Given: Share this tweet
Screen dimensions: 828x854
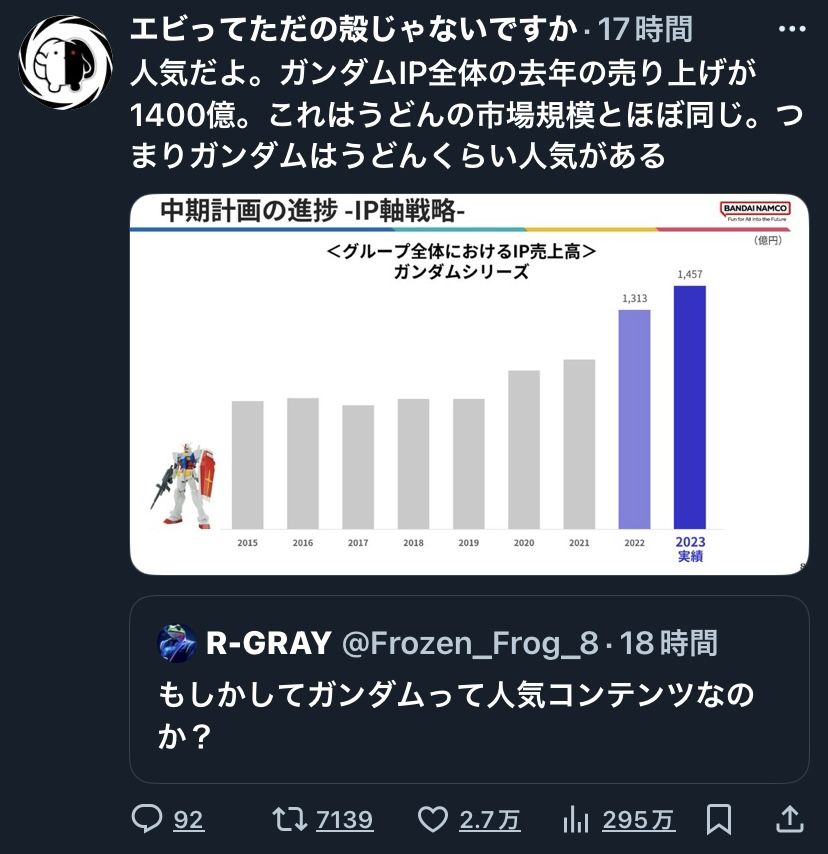Looking at the screenshot, I should (790, 820).
